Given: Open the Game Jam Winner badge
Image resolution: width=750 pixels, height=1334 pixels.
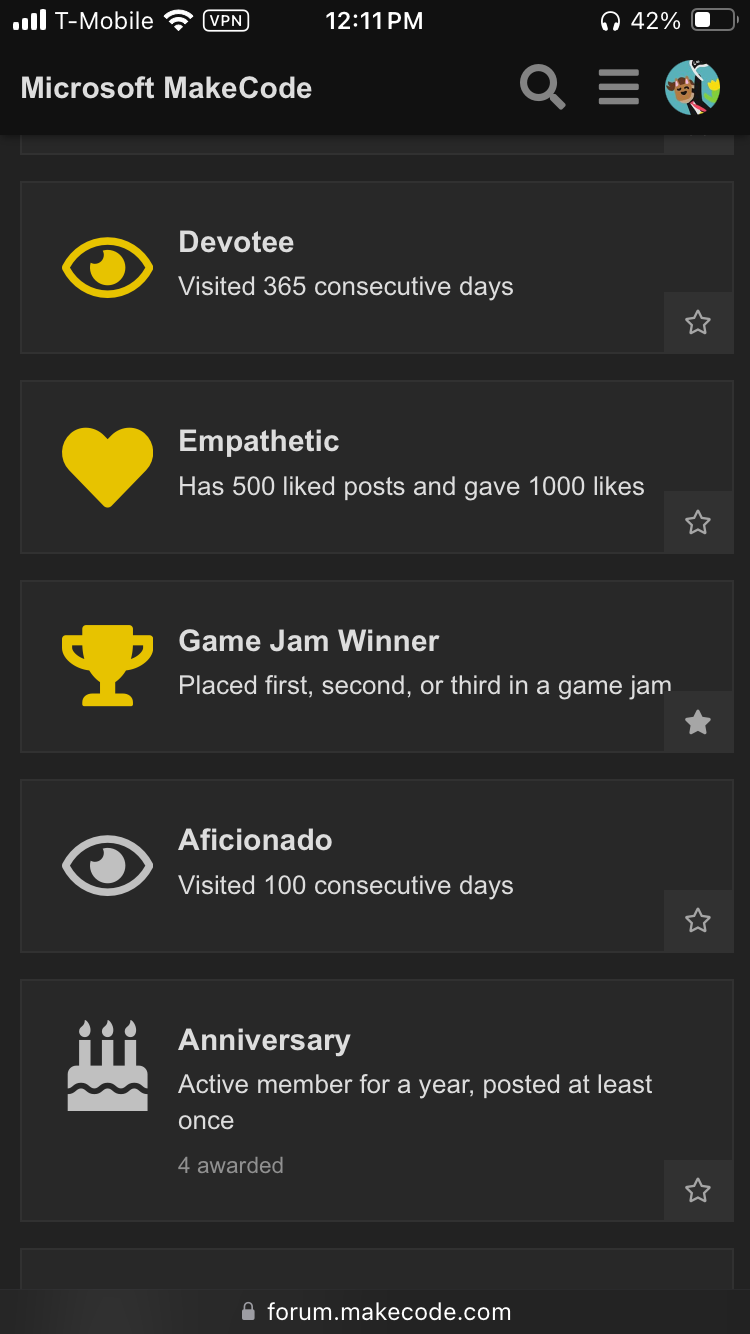Looking at the screenshot, I should (x=308, y=641).
